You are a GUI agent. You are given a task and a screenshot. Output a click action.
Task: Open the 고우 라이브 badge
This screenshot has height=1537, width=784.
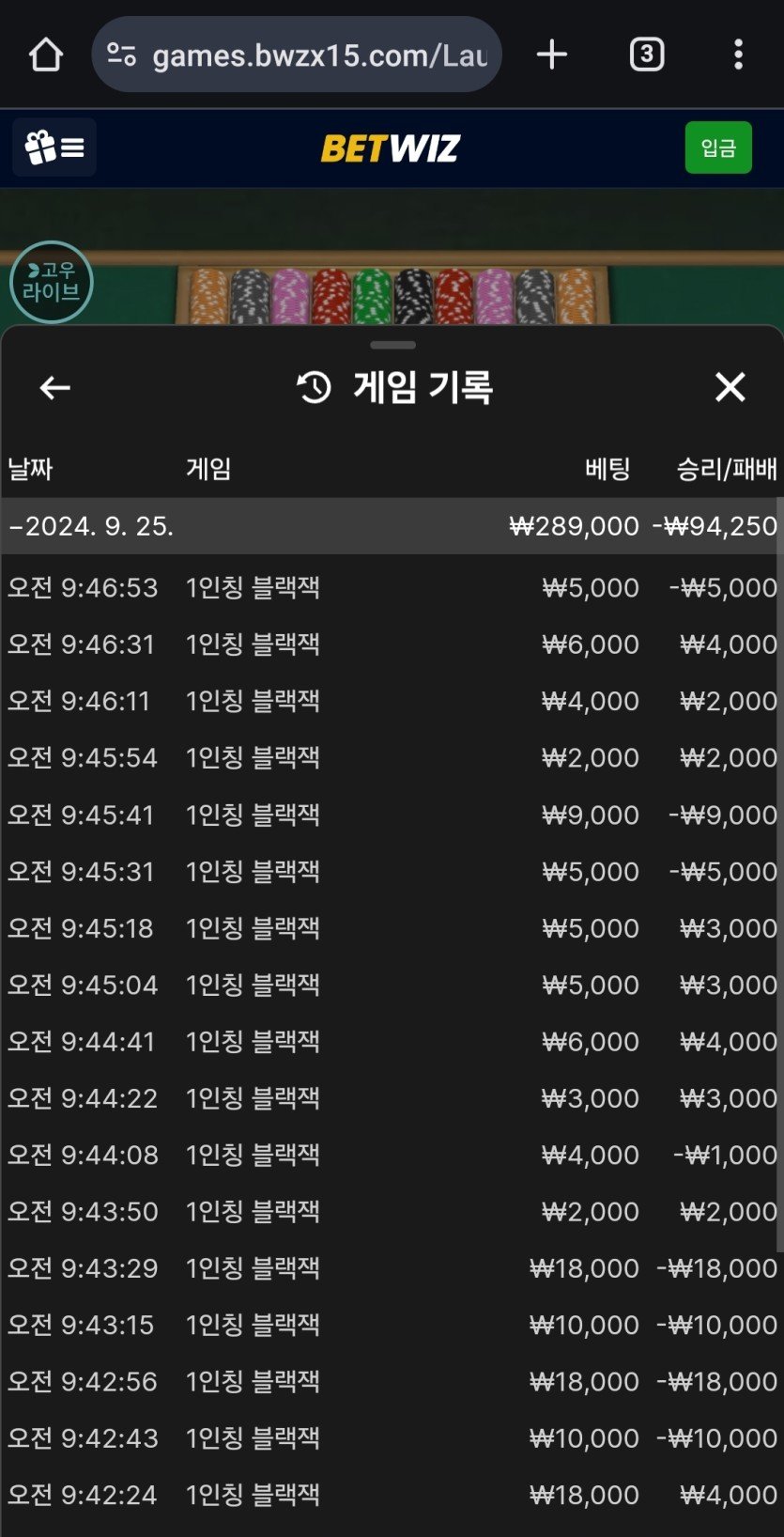[51, 283]
